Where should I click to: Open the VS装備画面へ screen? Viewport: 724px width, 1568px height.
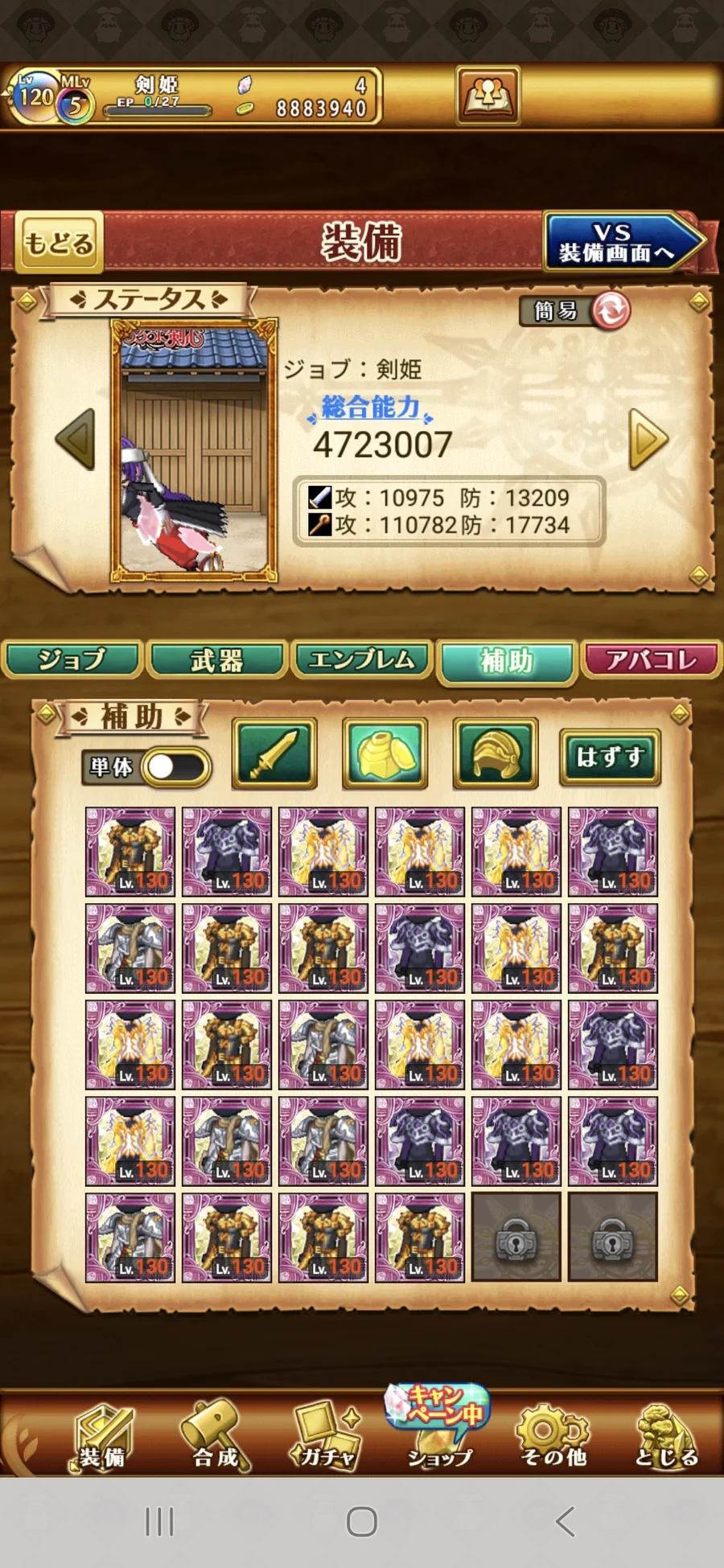point(621,242)
